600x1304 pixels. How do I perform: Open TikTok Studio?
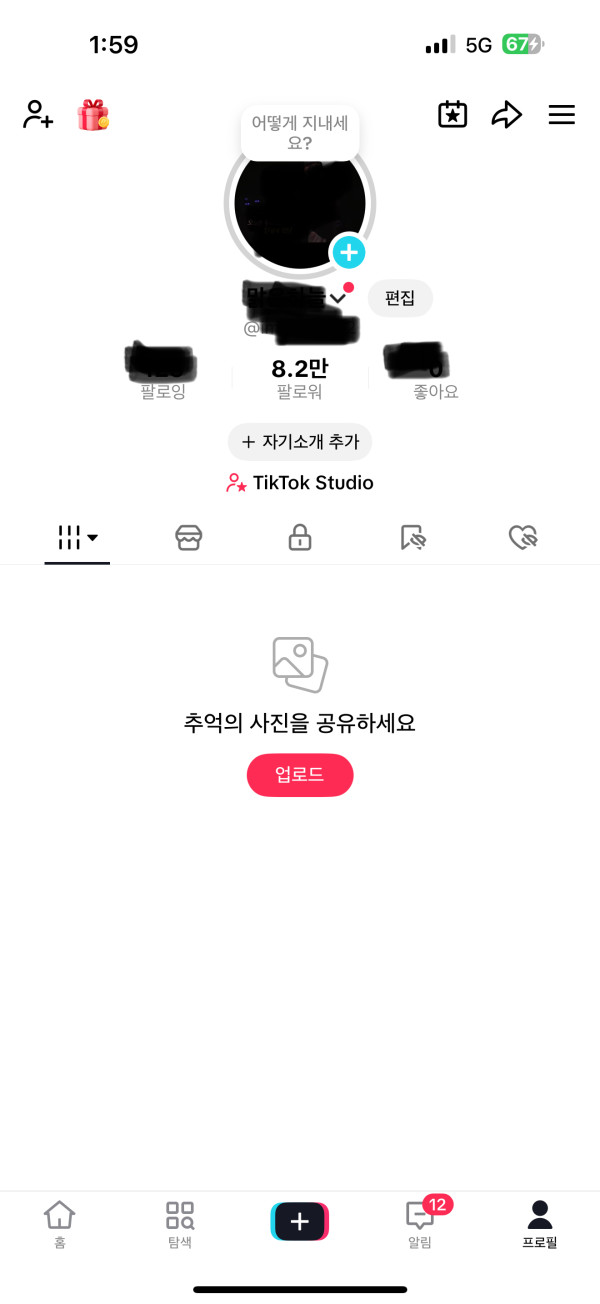[x=300, y=483]
